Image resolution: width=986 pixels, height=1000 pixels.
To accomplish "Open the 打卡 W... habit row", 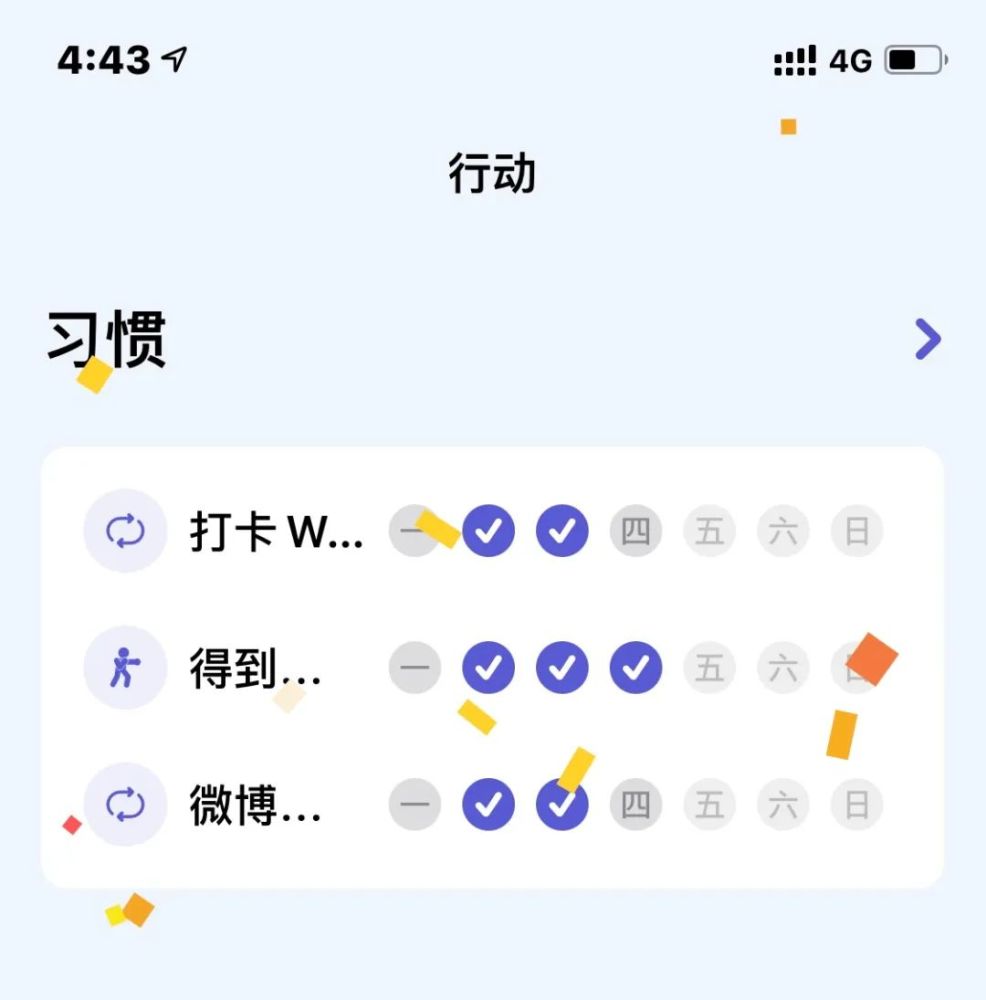I will point(276,531).
